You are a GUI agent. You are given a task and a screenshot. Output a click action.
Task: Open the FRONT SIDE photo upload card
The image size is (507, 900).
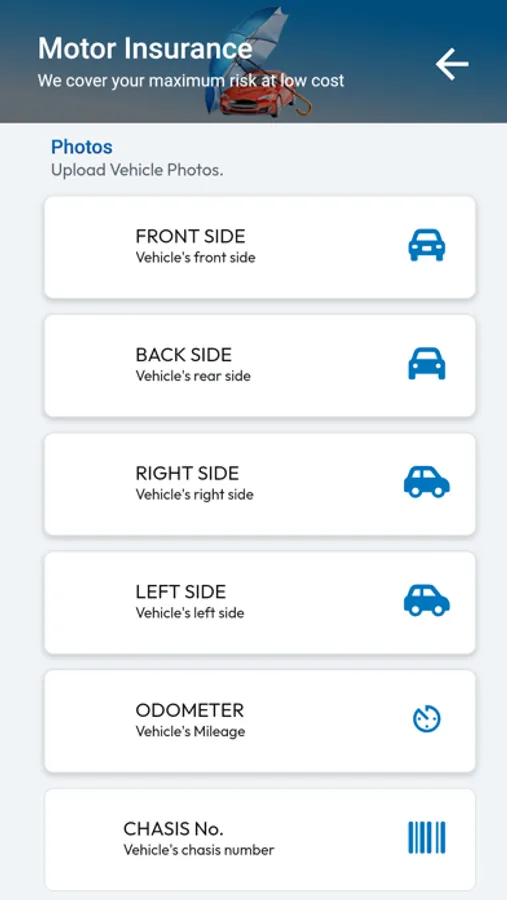click(260, 247)
